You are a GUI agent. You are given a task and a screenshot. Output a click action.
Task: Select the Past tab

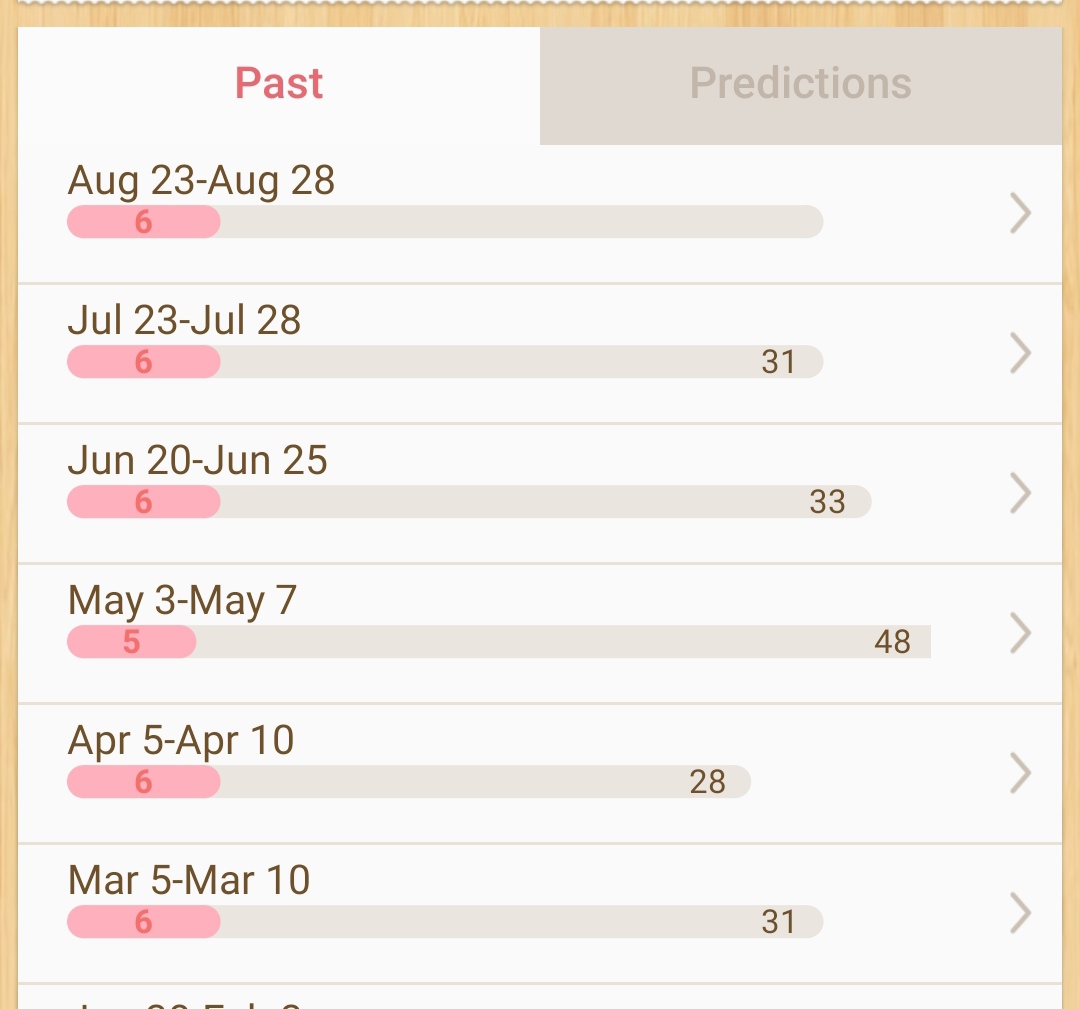(x=279, y=85)
